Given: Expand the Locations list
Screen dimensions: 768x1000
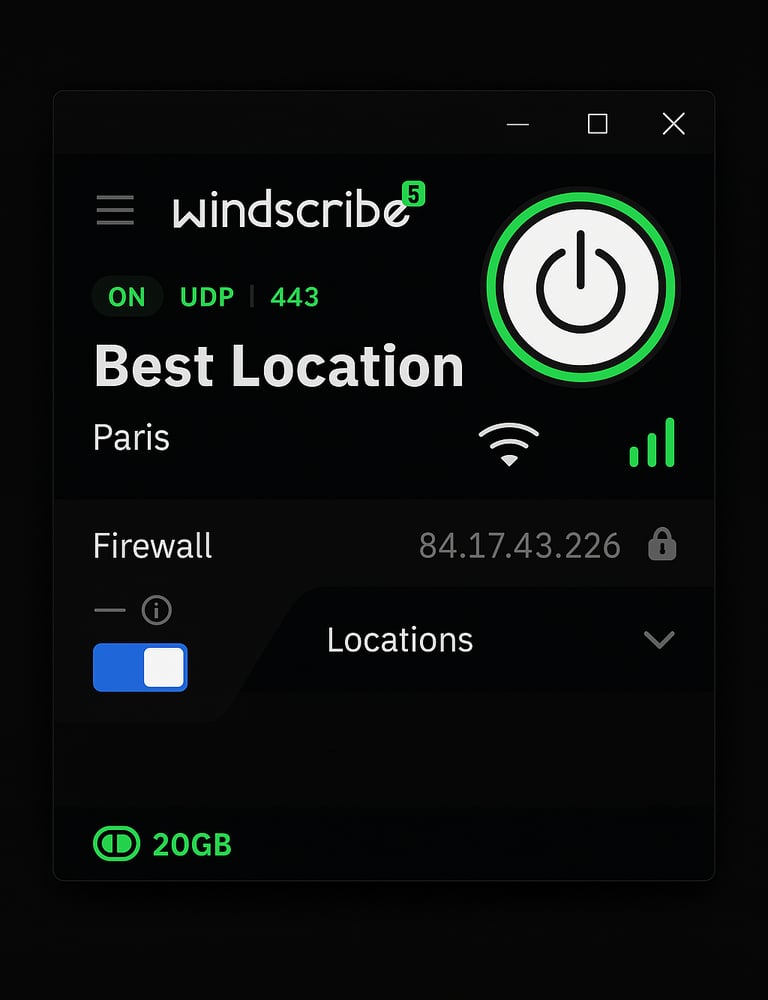Looking at the screenshot, I should click(x=659, y=639).
